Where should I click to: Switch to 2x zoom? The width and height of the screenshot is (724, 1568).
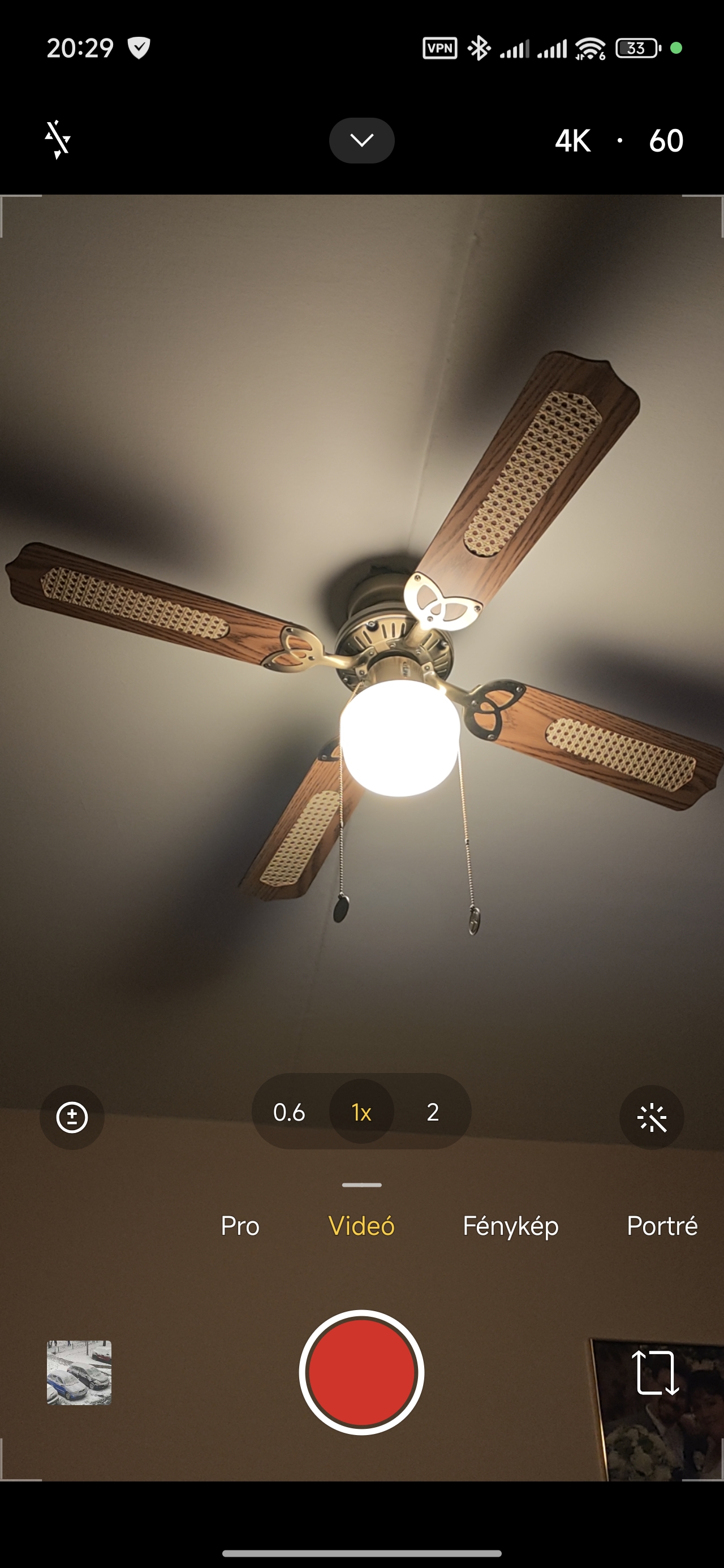click(x=433, y=1112)
